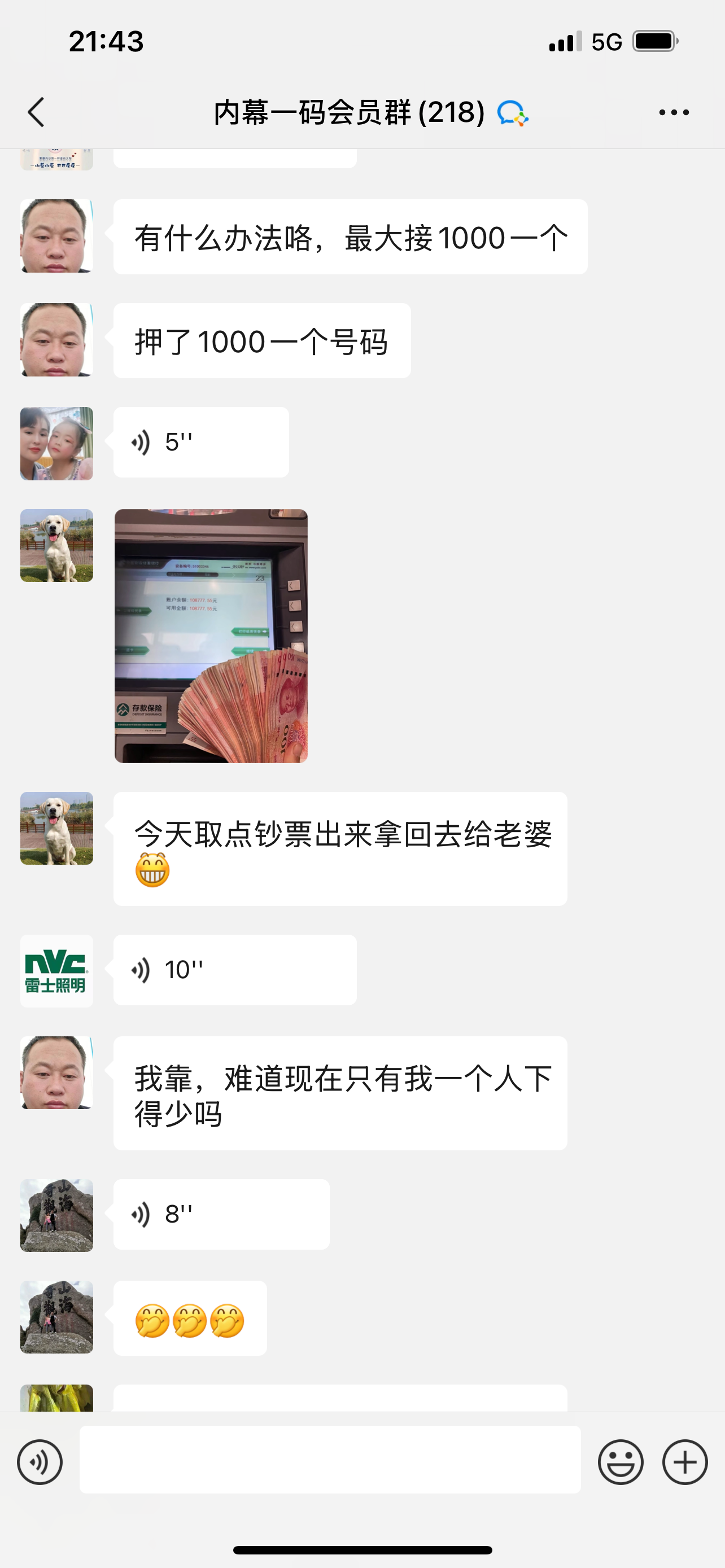Play the 10-second voice message
Image resolution: width=725 pixels, height=1568 pixels.
(x=234, y=970)
